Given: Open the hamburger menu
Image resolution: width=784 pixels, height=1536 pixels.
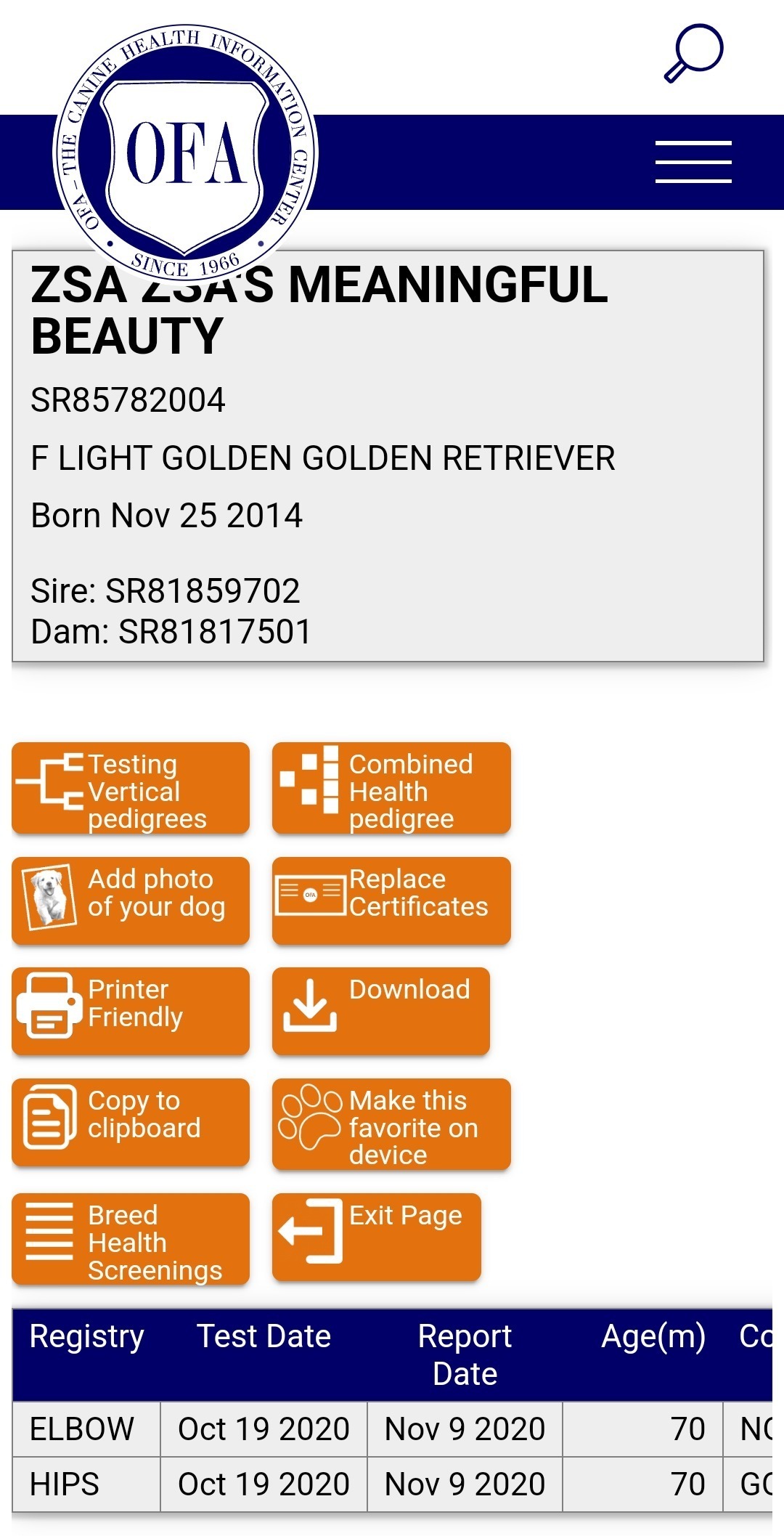Looking at the screenshot, I should coord(693,161).
